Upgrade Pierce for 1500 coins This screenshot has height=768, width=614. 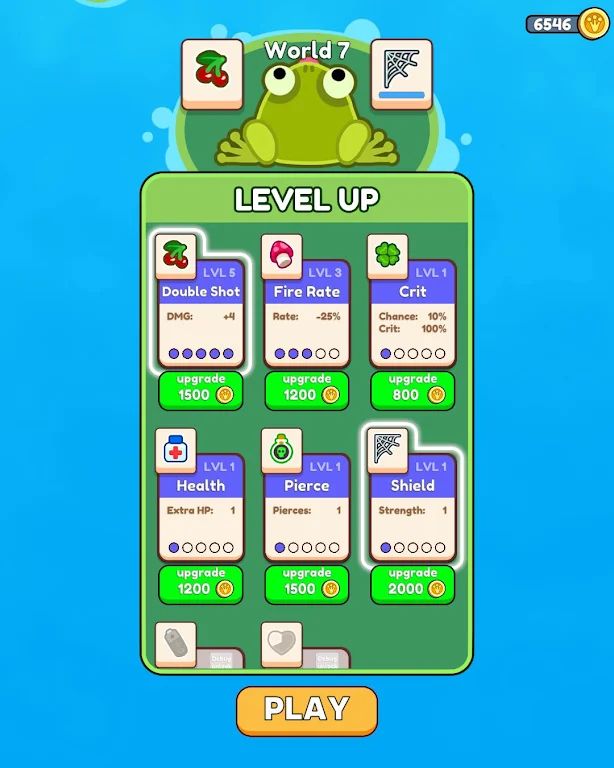[307, 584]
